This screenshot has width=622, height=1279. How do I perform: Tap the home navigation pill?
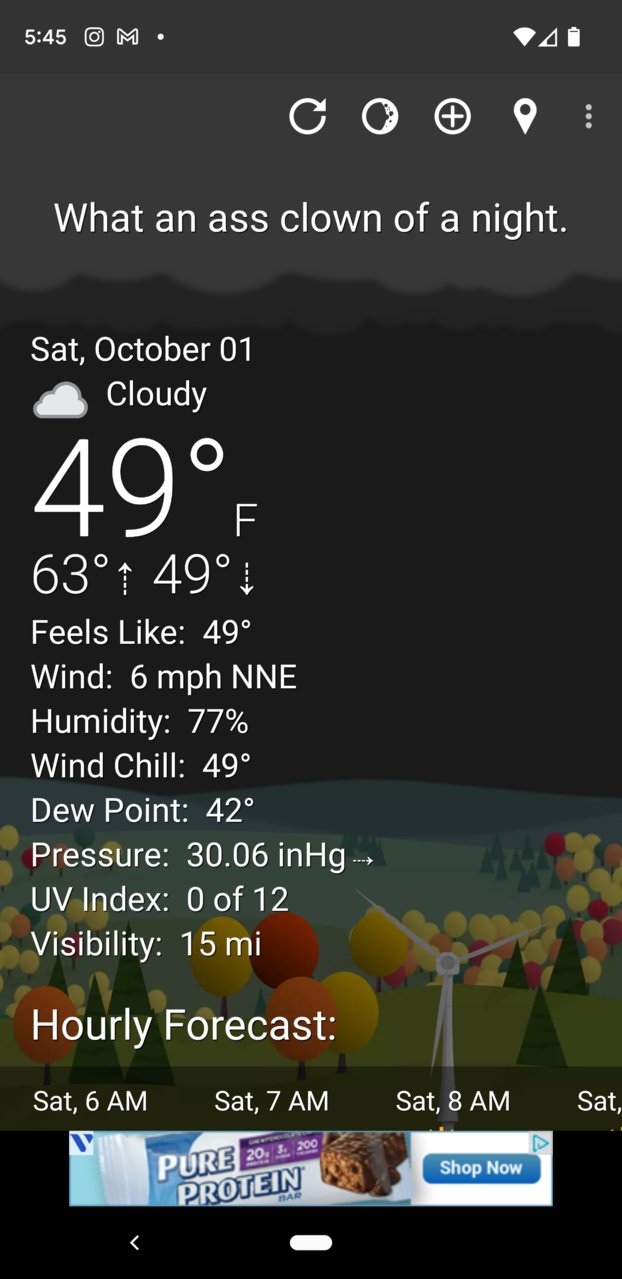coord(311,1242)
